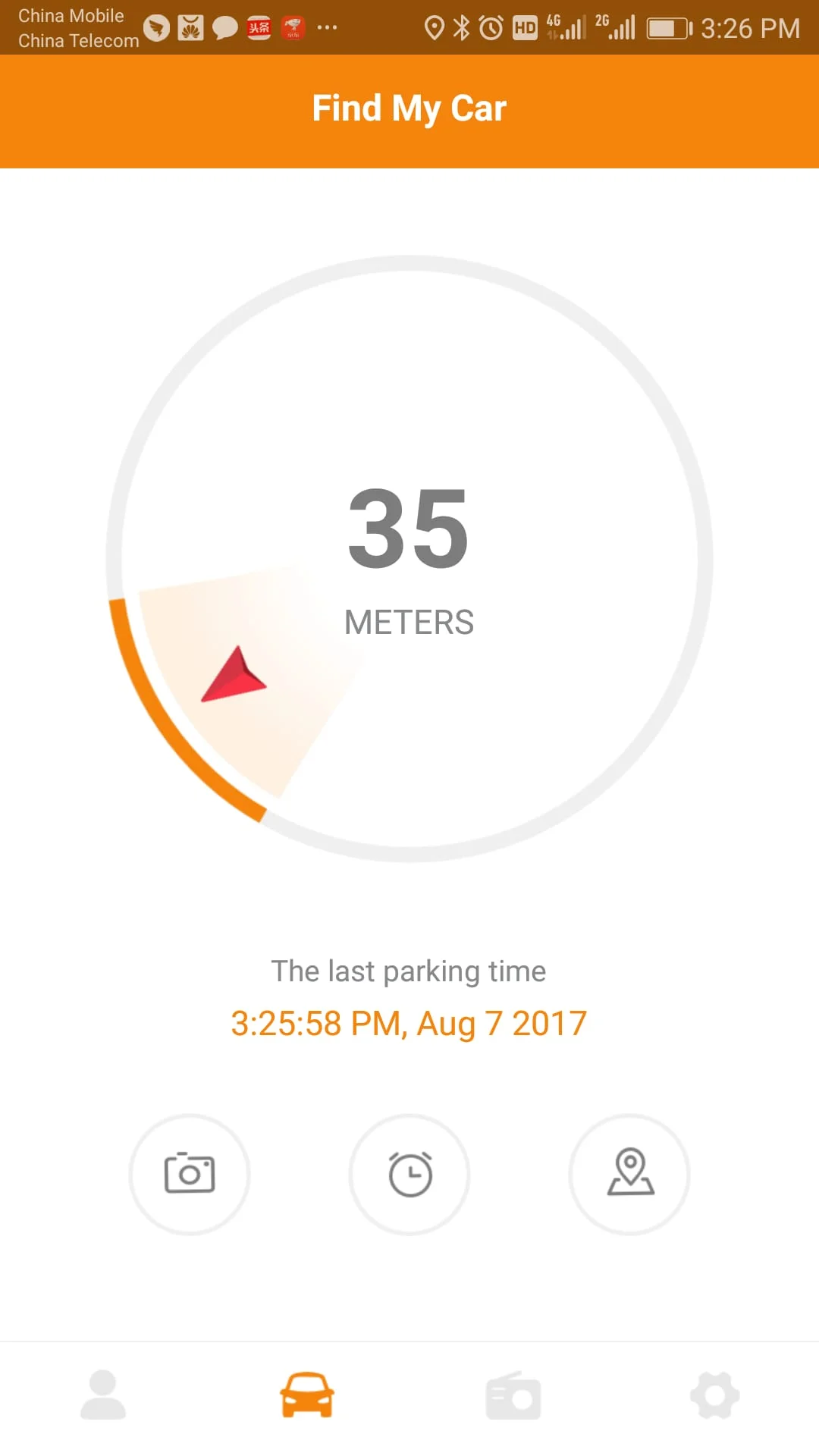Tap the Find My Car title bar

coord(409,108)
